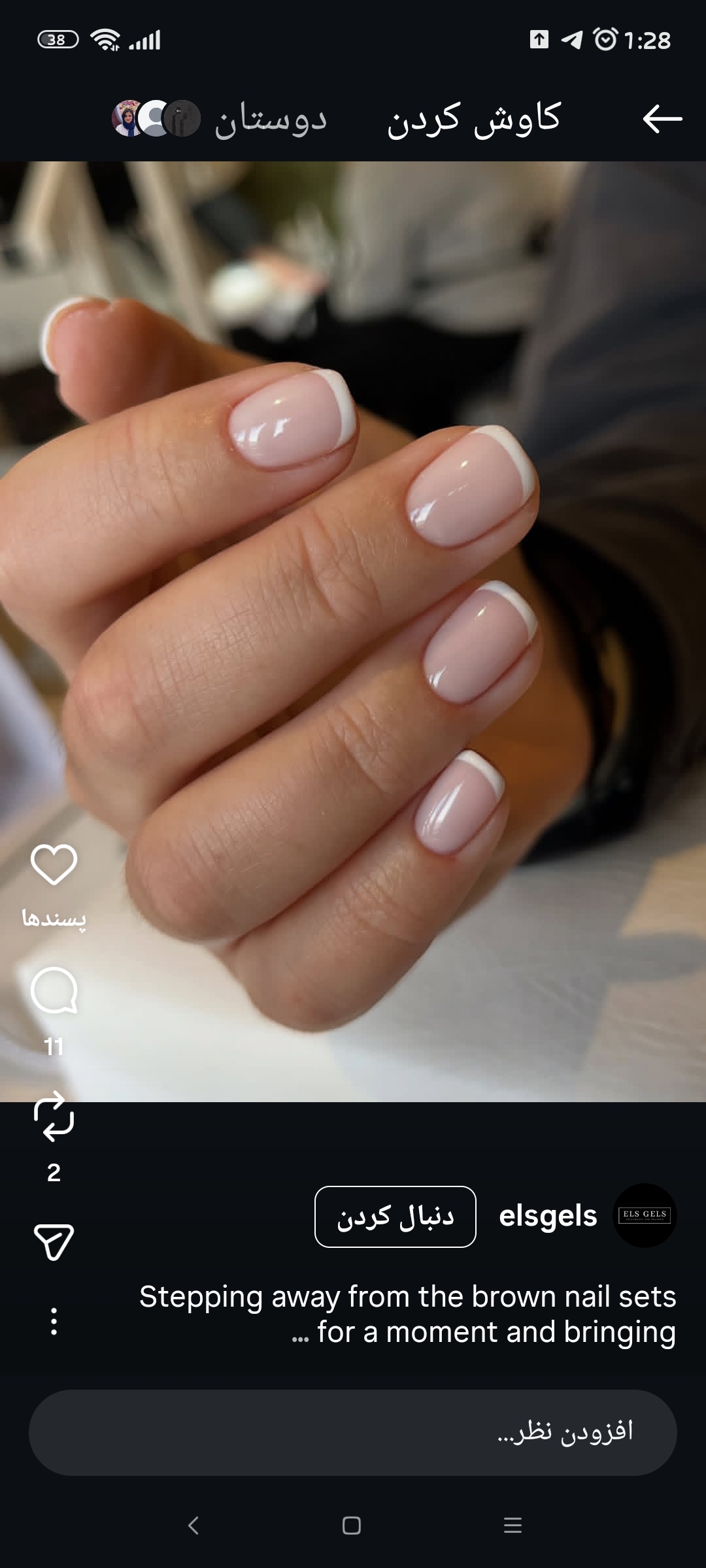Go to the phone home screen
Viewport: 706px width, 1568px height.
coord(352,1526)
